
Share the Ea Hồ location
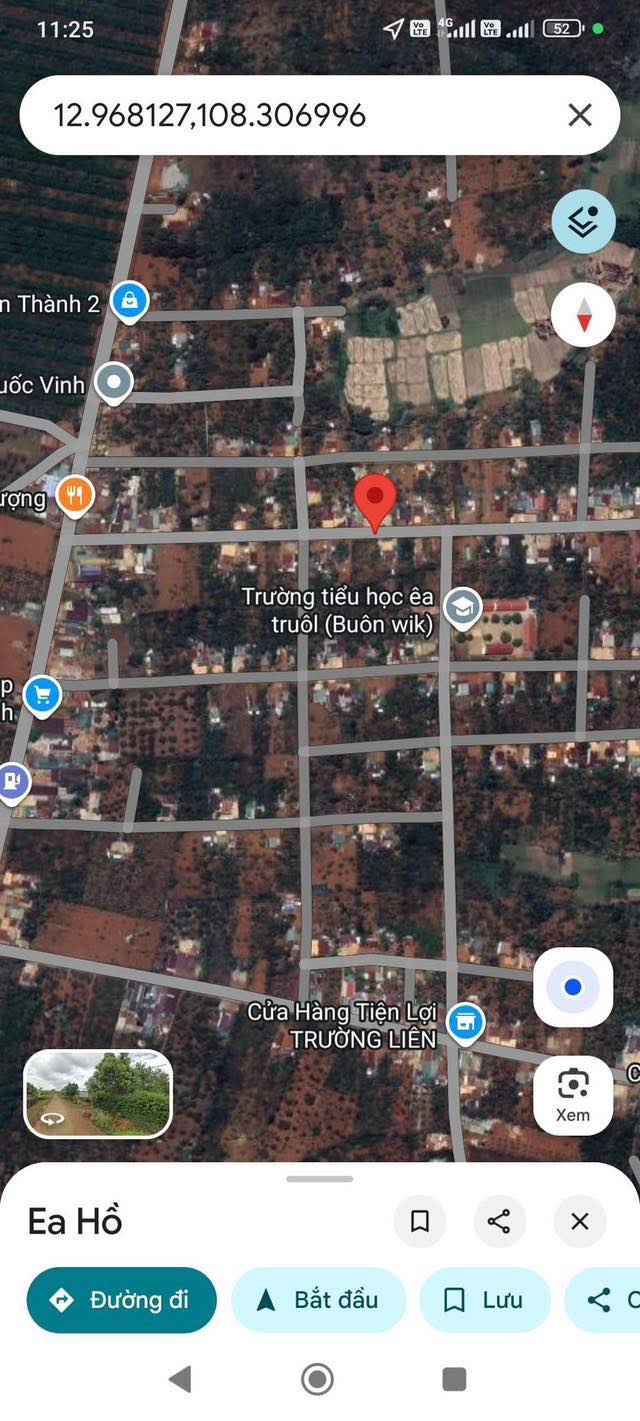[x=499, y=1221]
